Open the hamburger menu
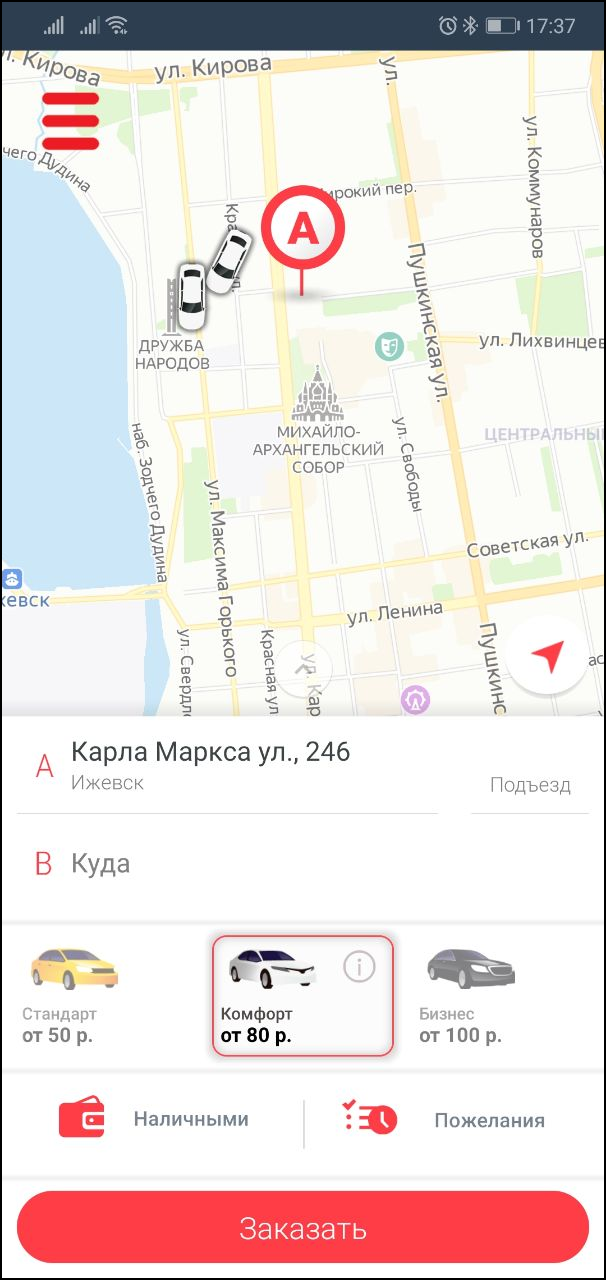The height and width of the screenshot is (1280, 606). click(70, 121)
